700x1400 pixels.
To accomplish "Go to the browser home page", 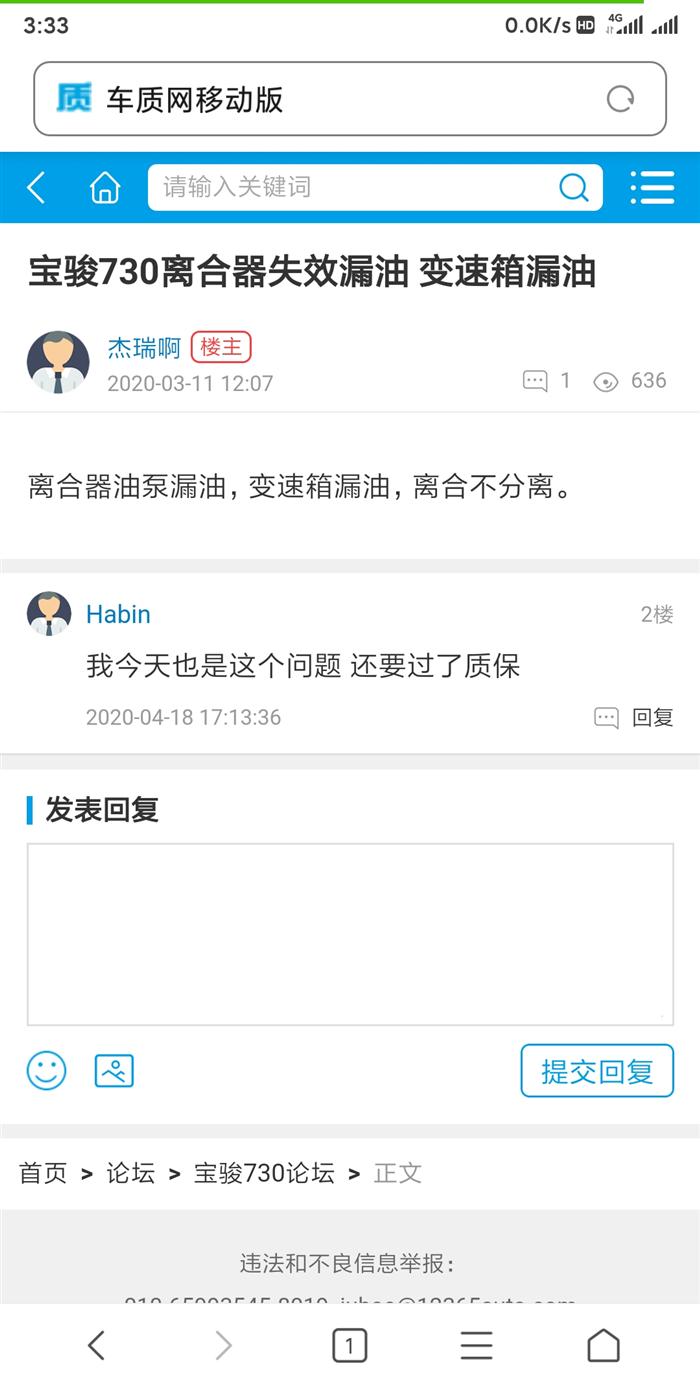I will pyautogui.click(x=603, y=1346).
